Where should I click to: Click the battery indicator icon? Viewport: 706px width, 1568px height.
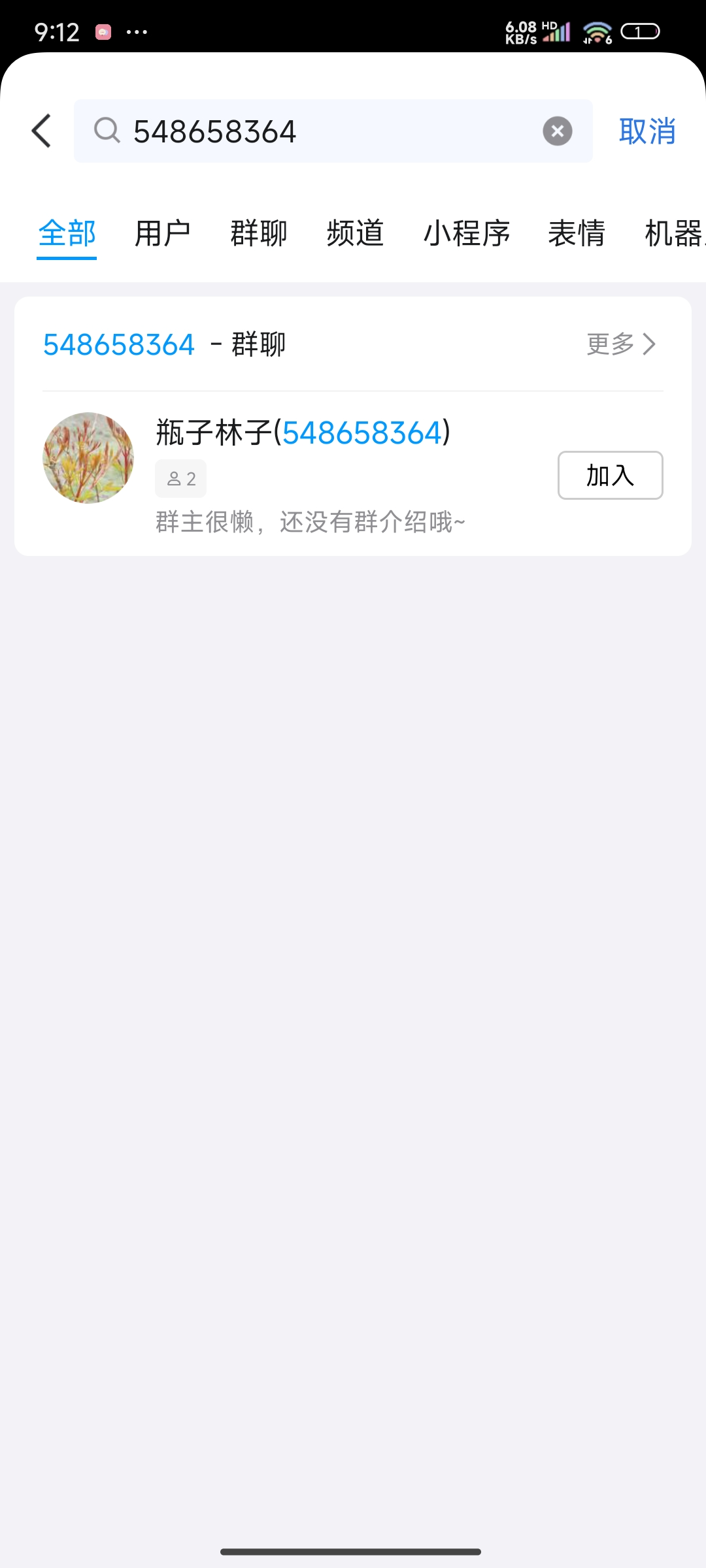(639, 30)
